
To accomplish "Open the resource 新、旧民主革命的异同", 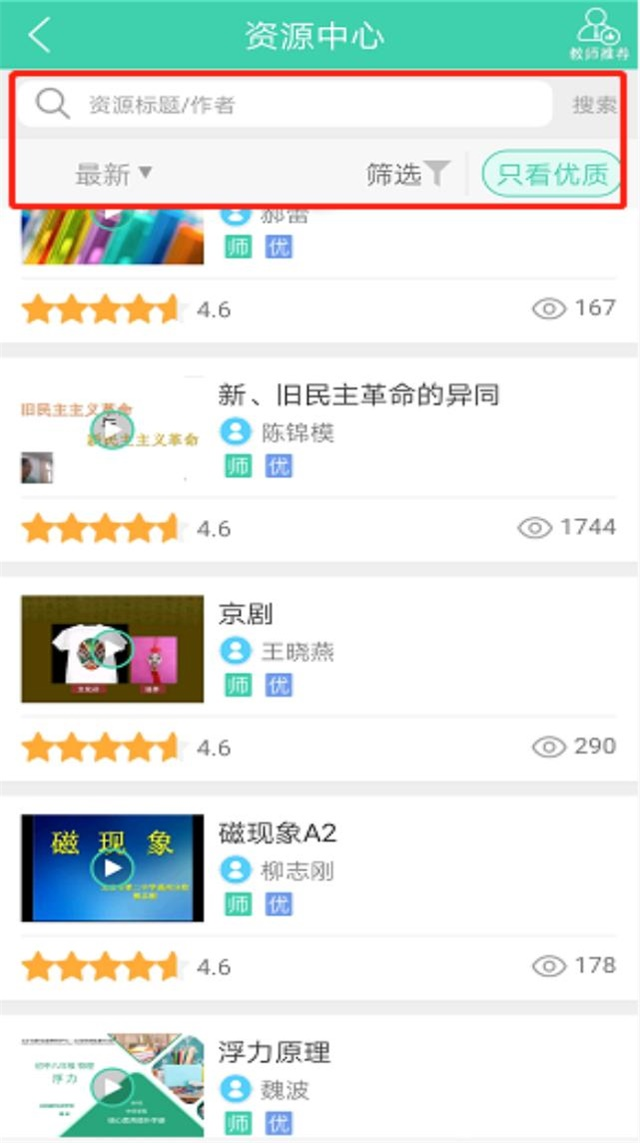I will [x=358, y=395].
